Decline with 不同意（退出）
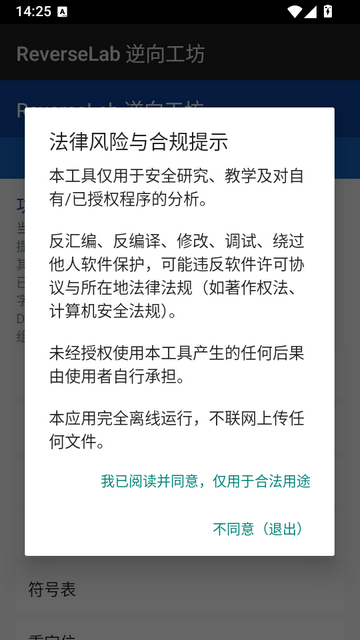The height and width of the screenshot is (640, 360). 259,529
